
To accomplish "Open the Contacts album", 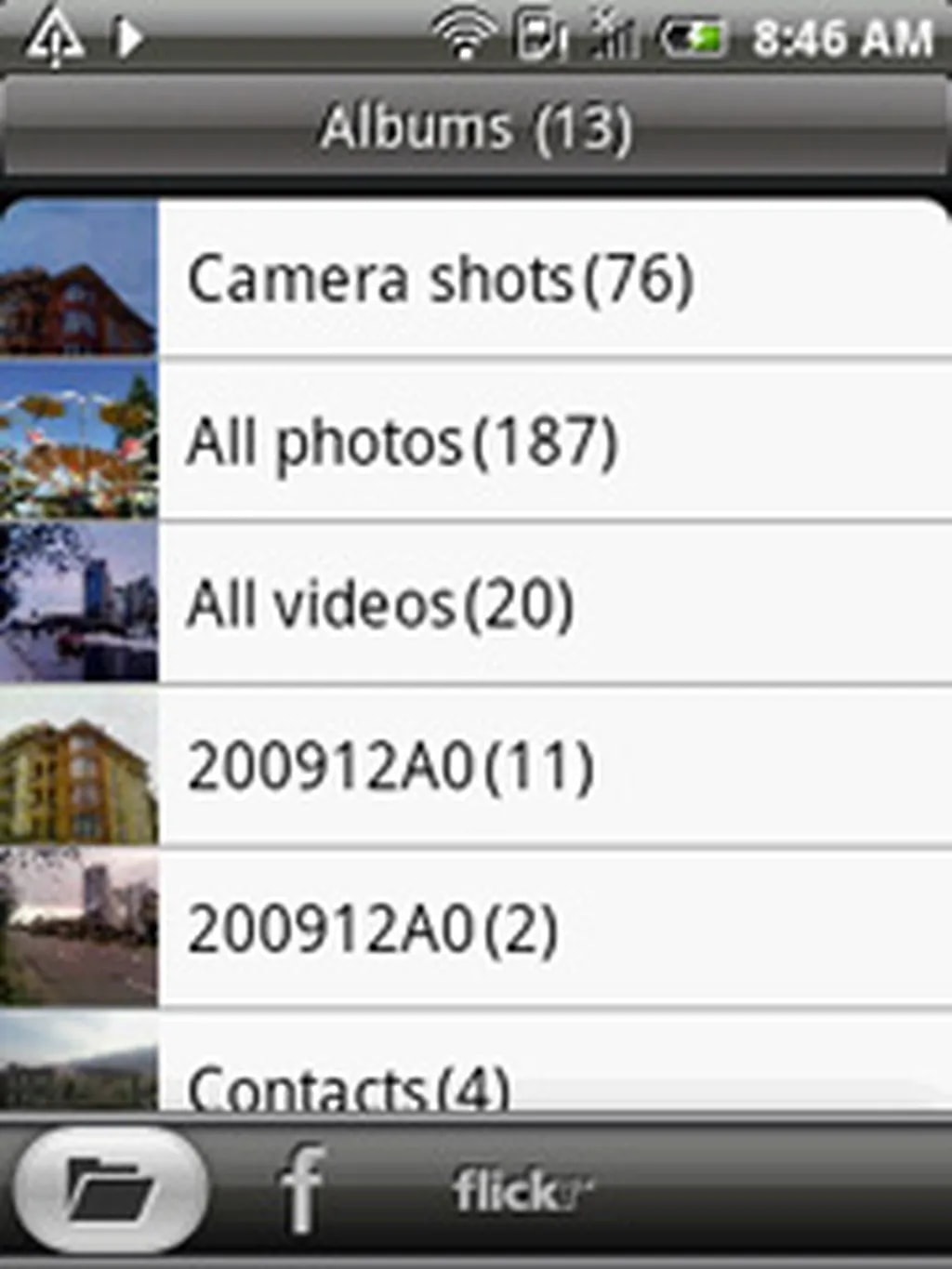I will (x=476, y=1078).
